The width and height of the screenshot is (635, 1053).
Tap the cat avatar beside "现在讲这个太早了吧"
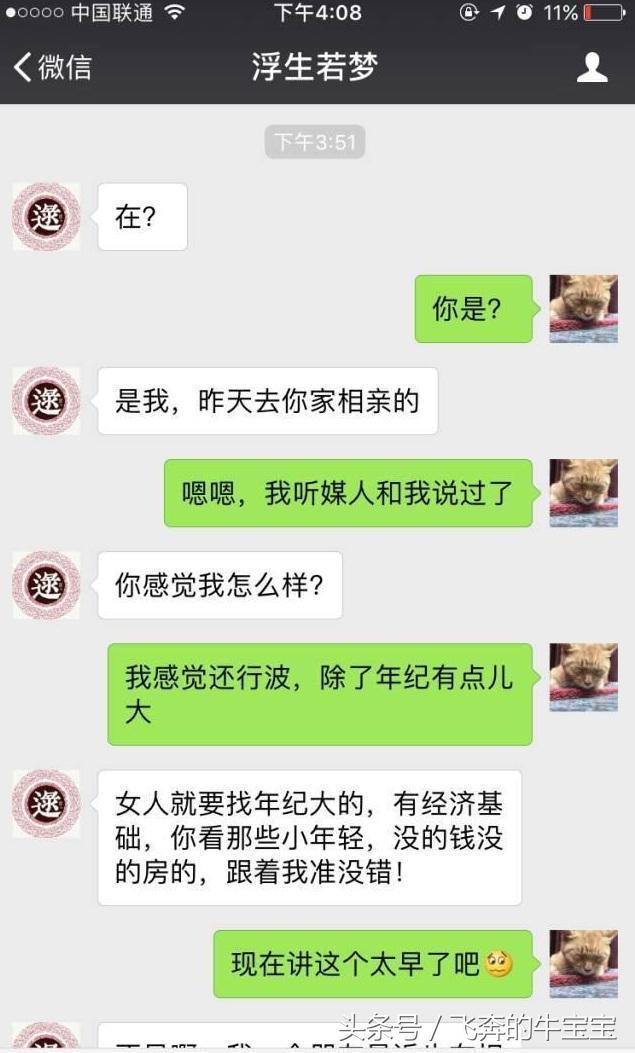583,964
